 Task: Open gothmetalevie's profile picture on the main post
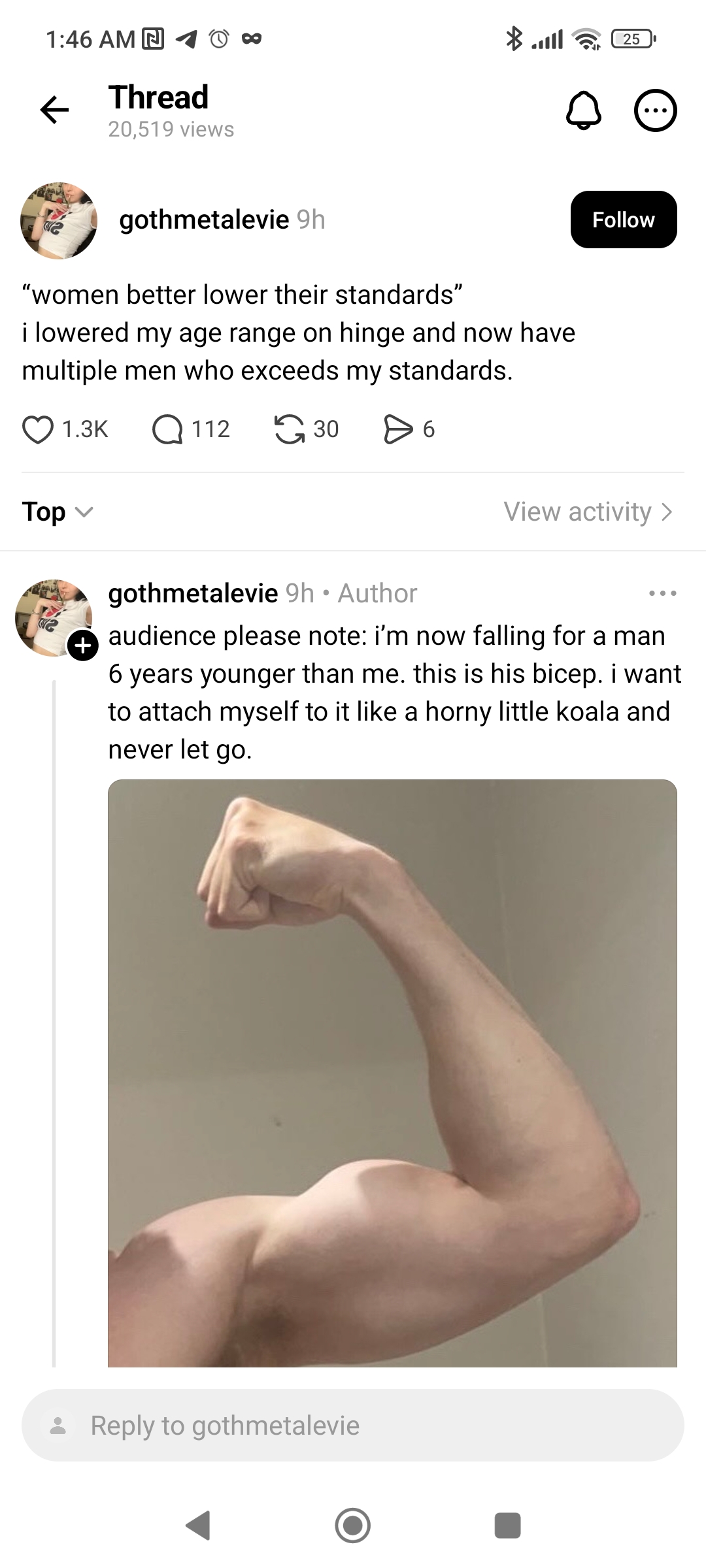pos(59,221)
